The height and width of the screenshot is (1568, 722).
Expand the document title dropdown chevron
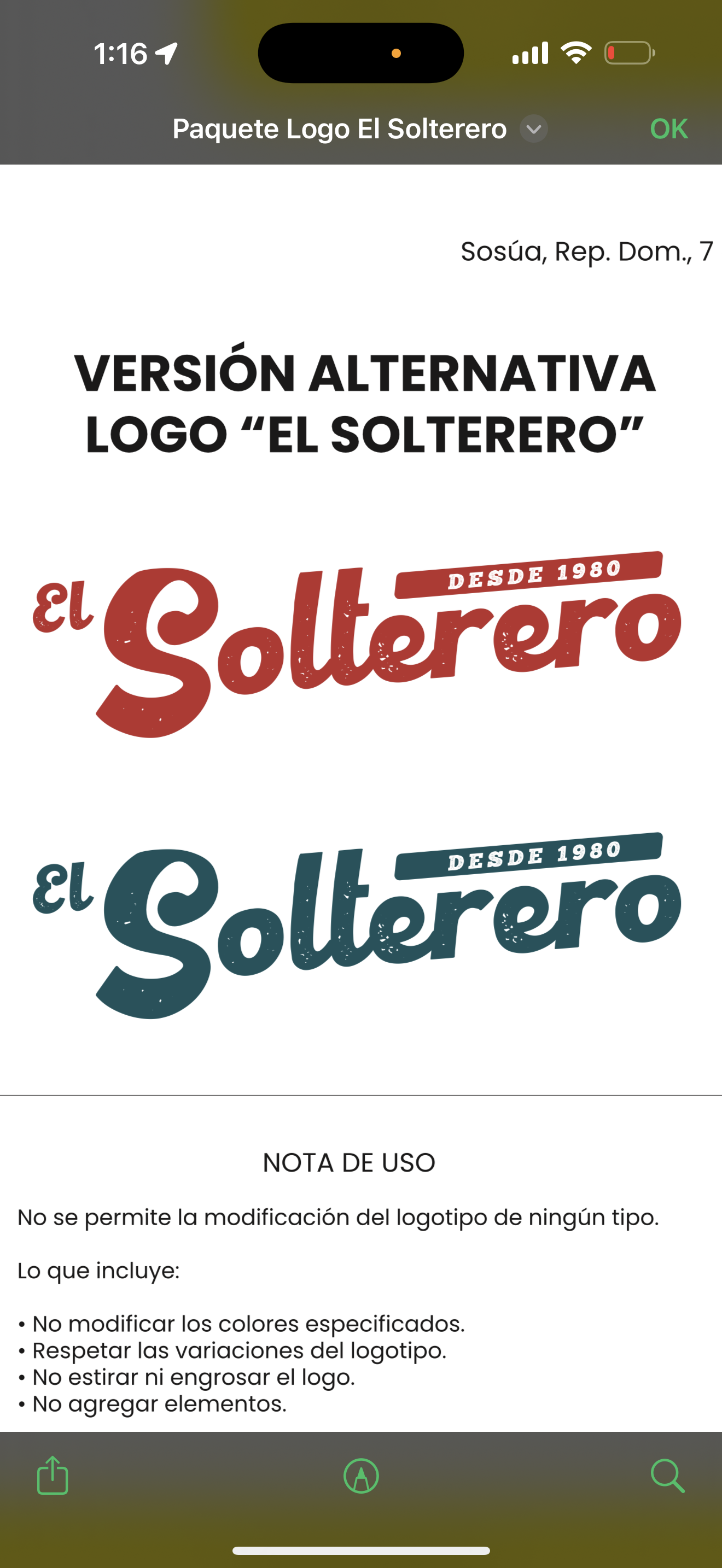coord(534,129)
